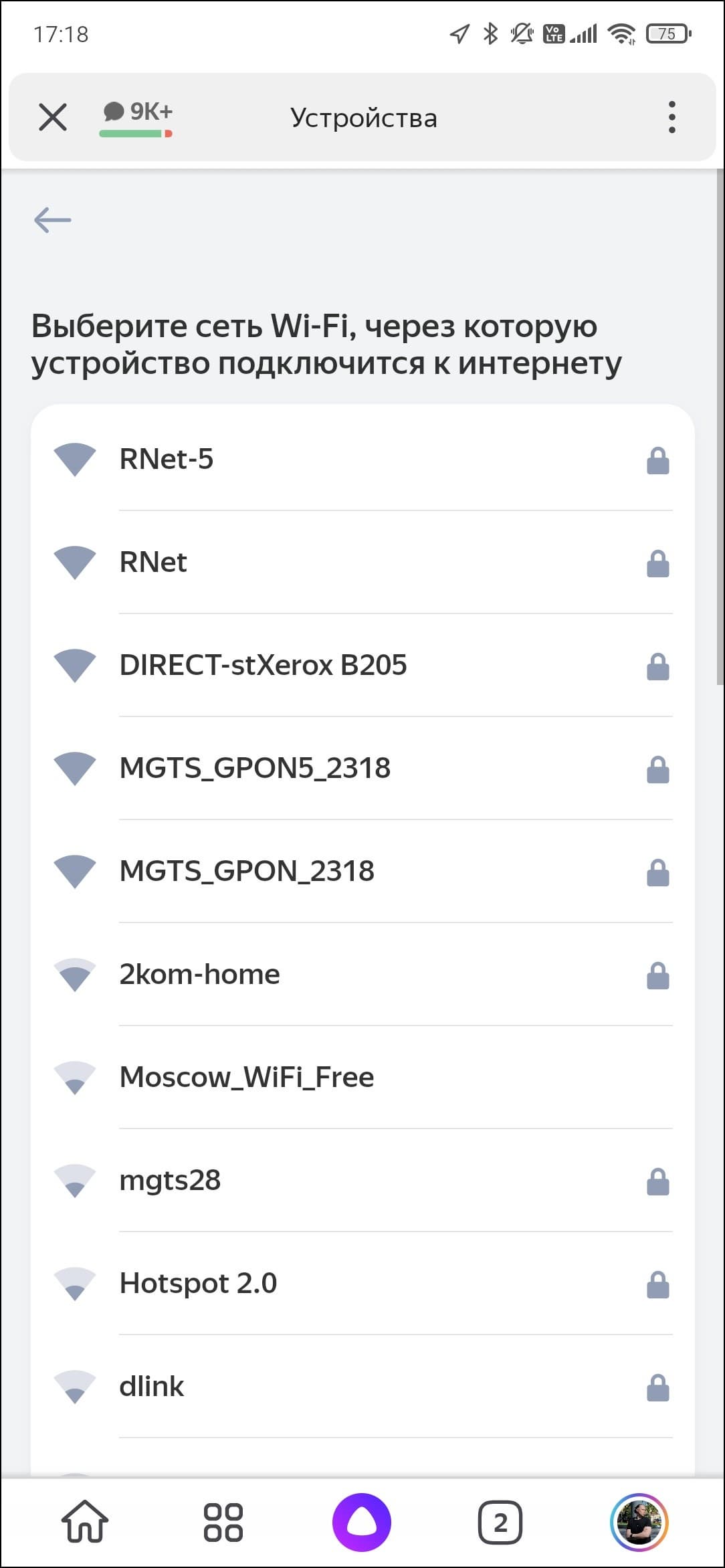
Task: Select the dlink network
Action: click(x=362, y=1387)
